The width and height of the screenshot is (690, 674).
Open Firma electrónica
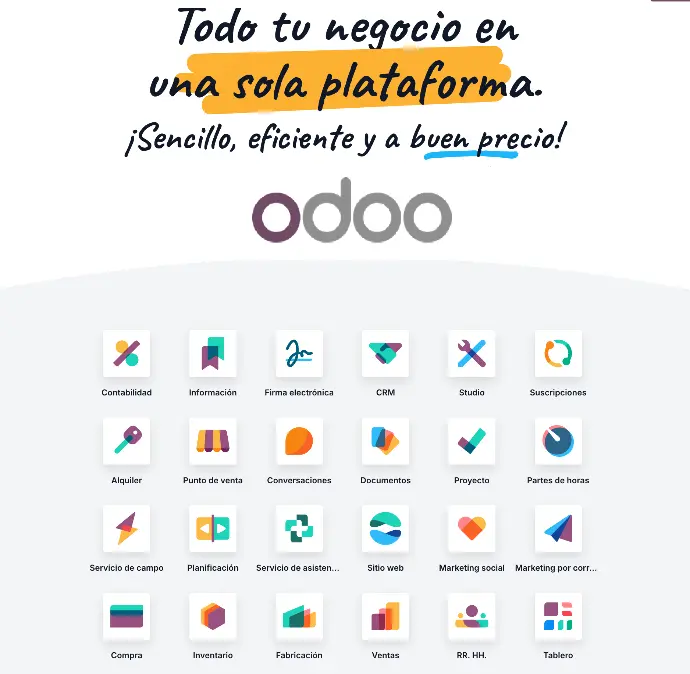[x=299, y=354]
